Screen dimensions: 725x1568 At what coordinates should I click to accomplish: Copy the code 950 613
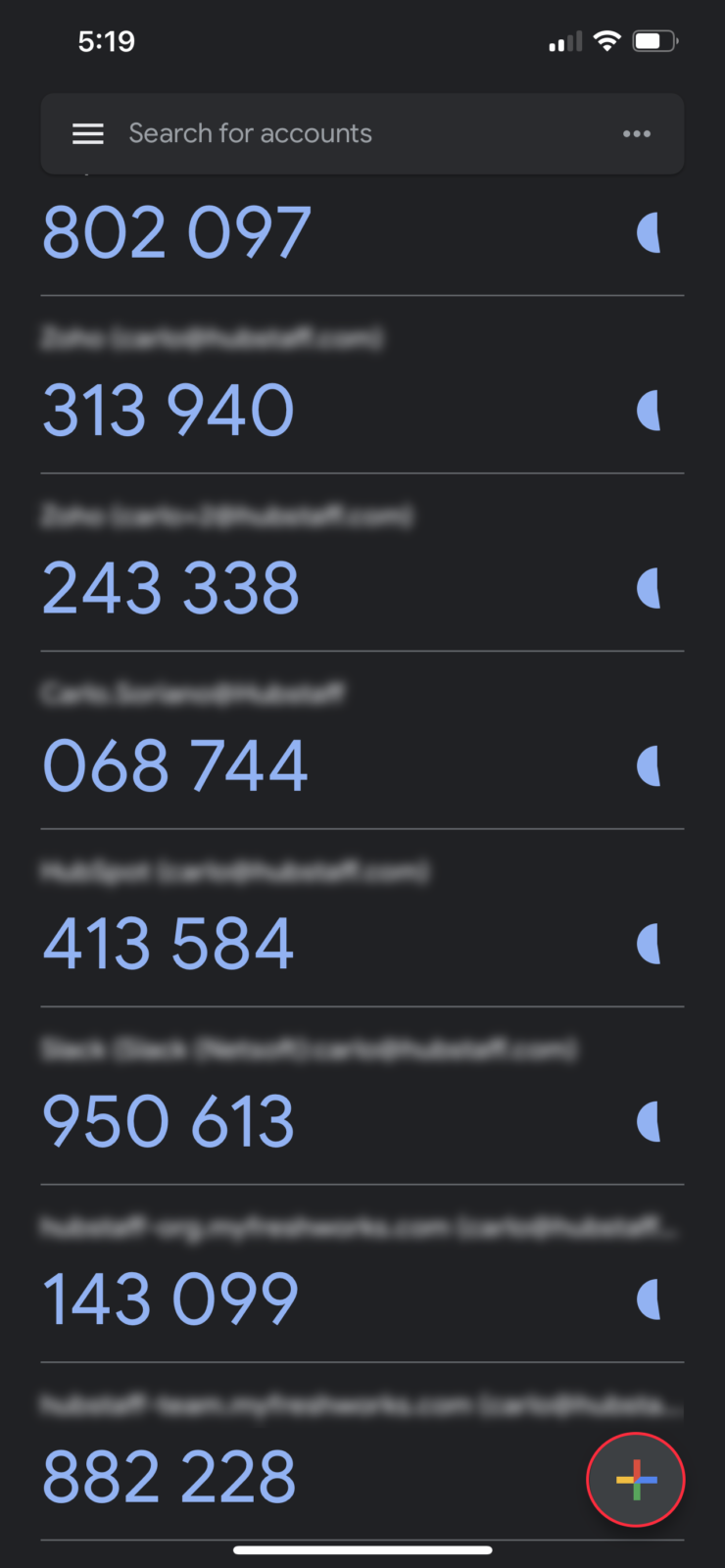click(x=169, y=1121)
